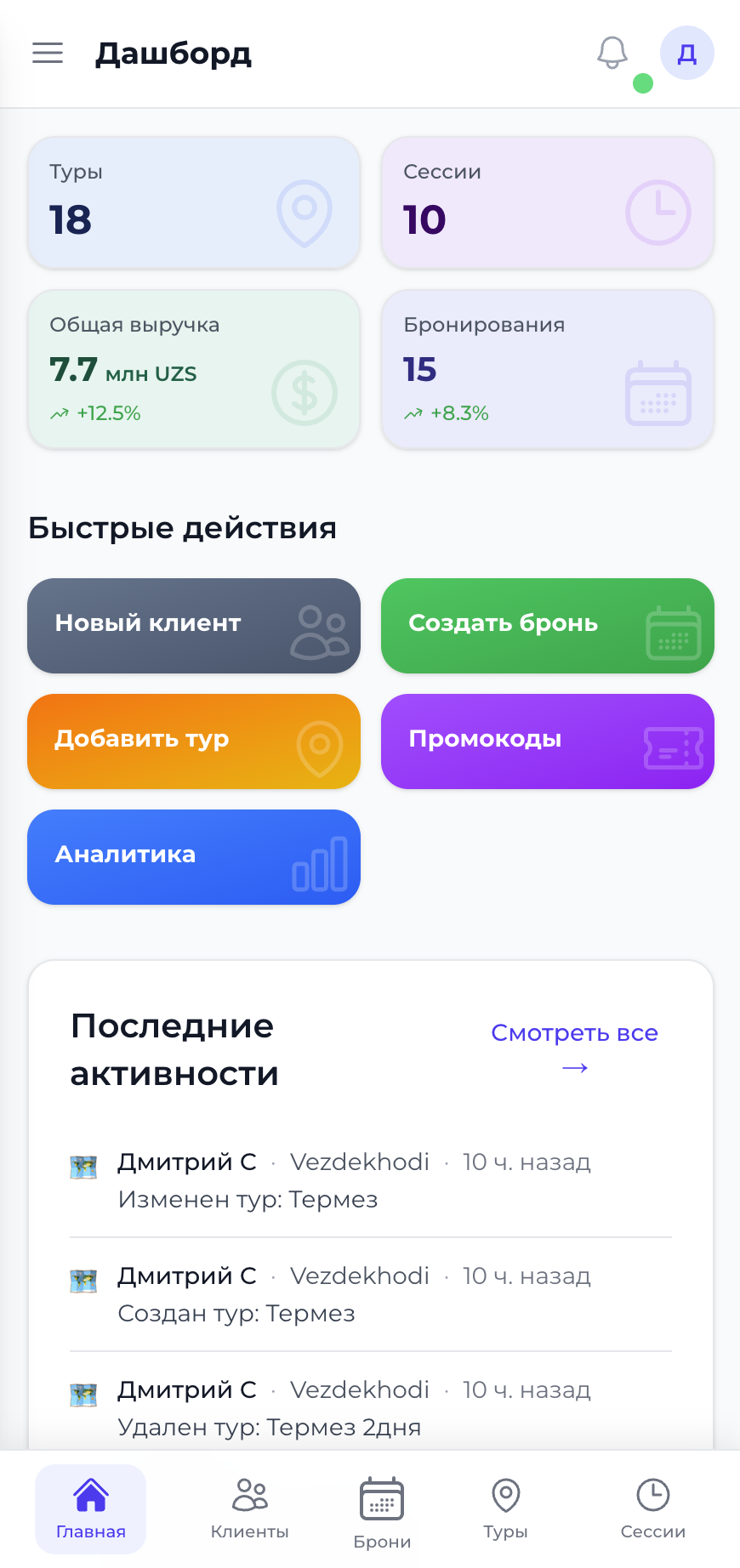Click the Смотреть все link
The width and height of the screenshot is (740, 1568).
573,1033
